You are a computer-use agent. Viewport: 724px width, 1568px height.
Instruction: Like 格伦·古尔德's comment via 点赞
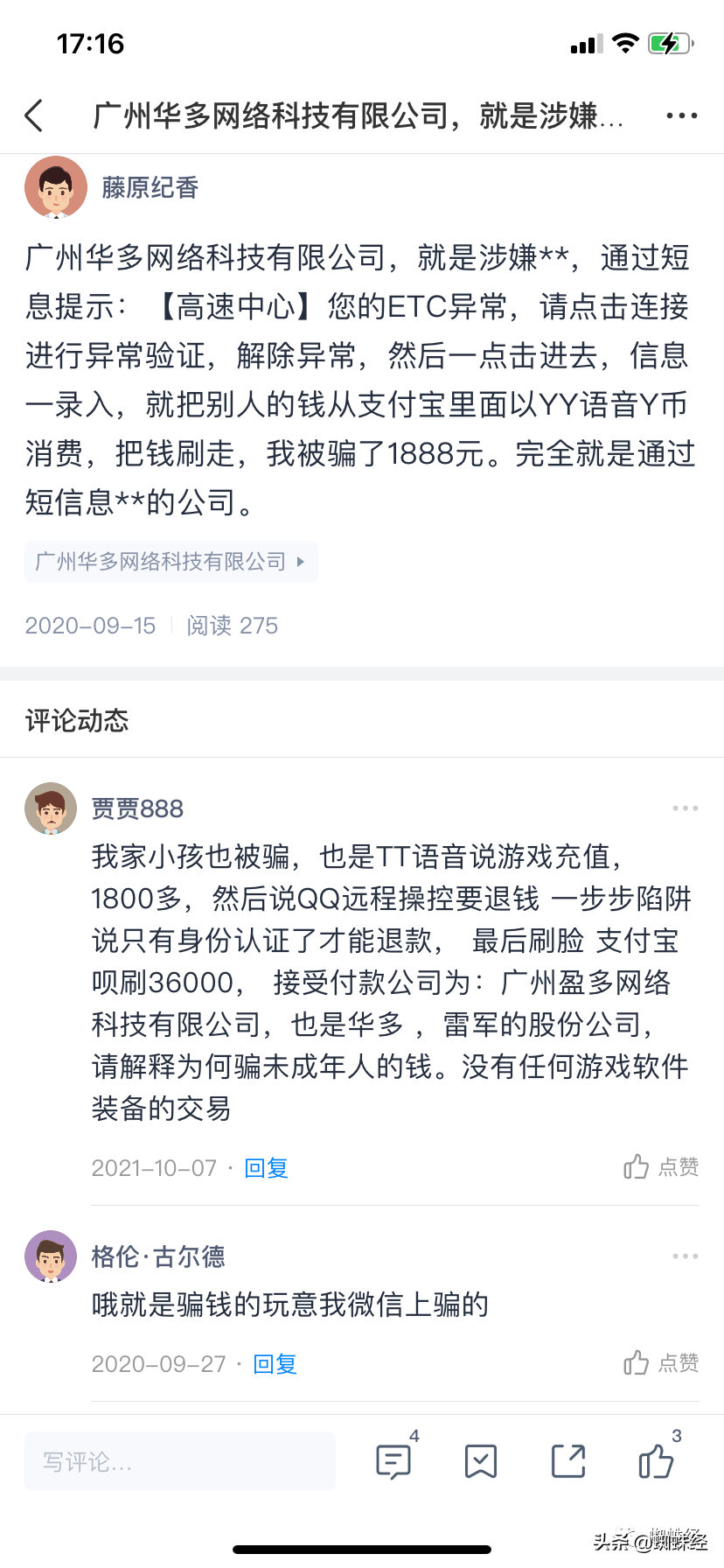point(659,1362)
